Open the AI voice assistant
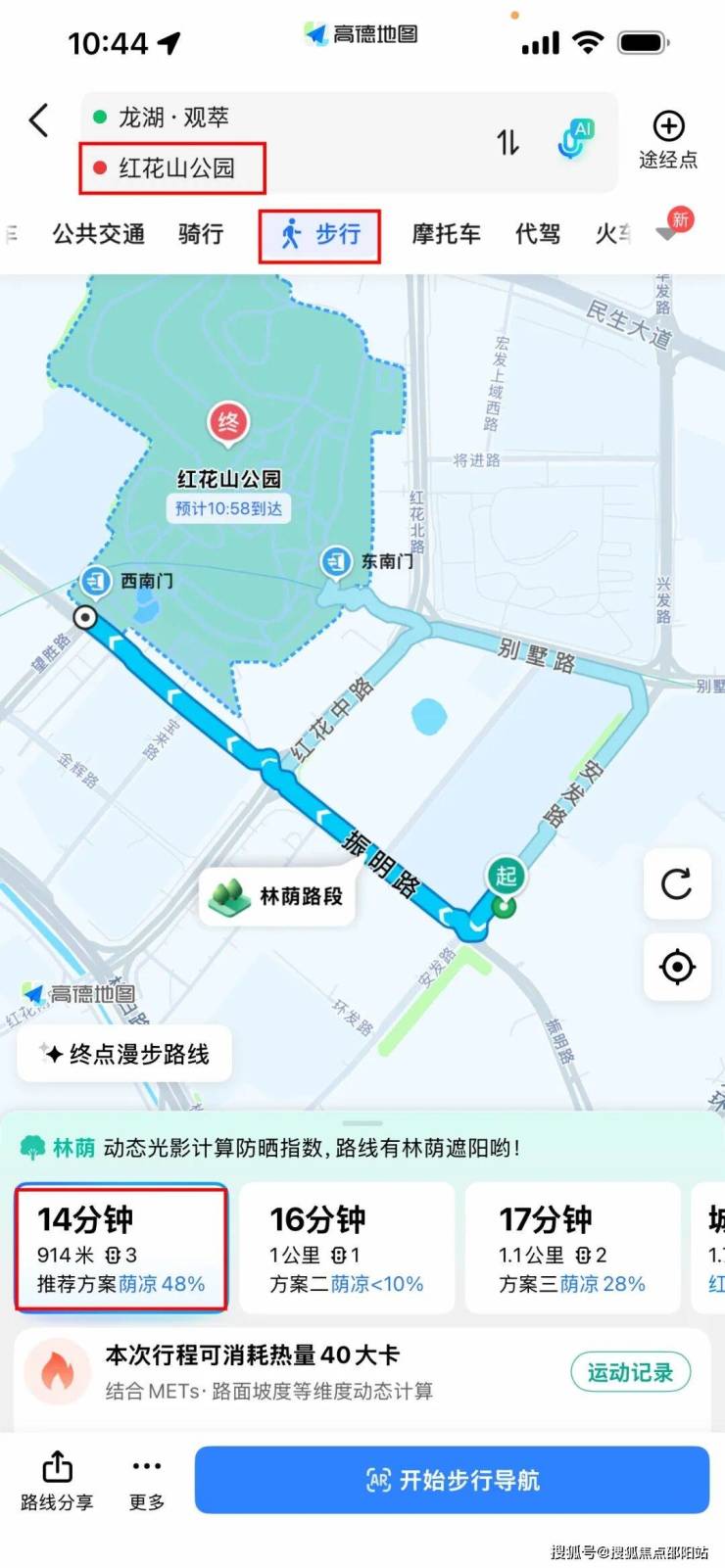Viewport: 725px width, 1568px height. [x=575, y=140]
